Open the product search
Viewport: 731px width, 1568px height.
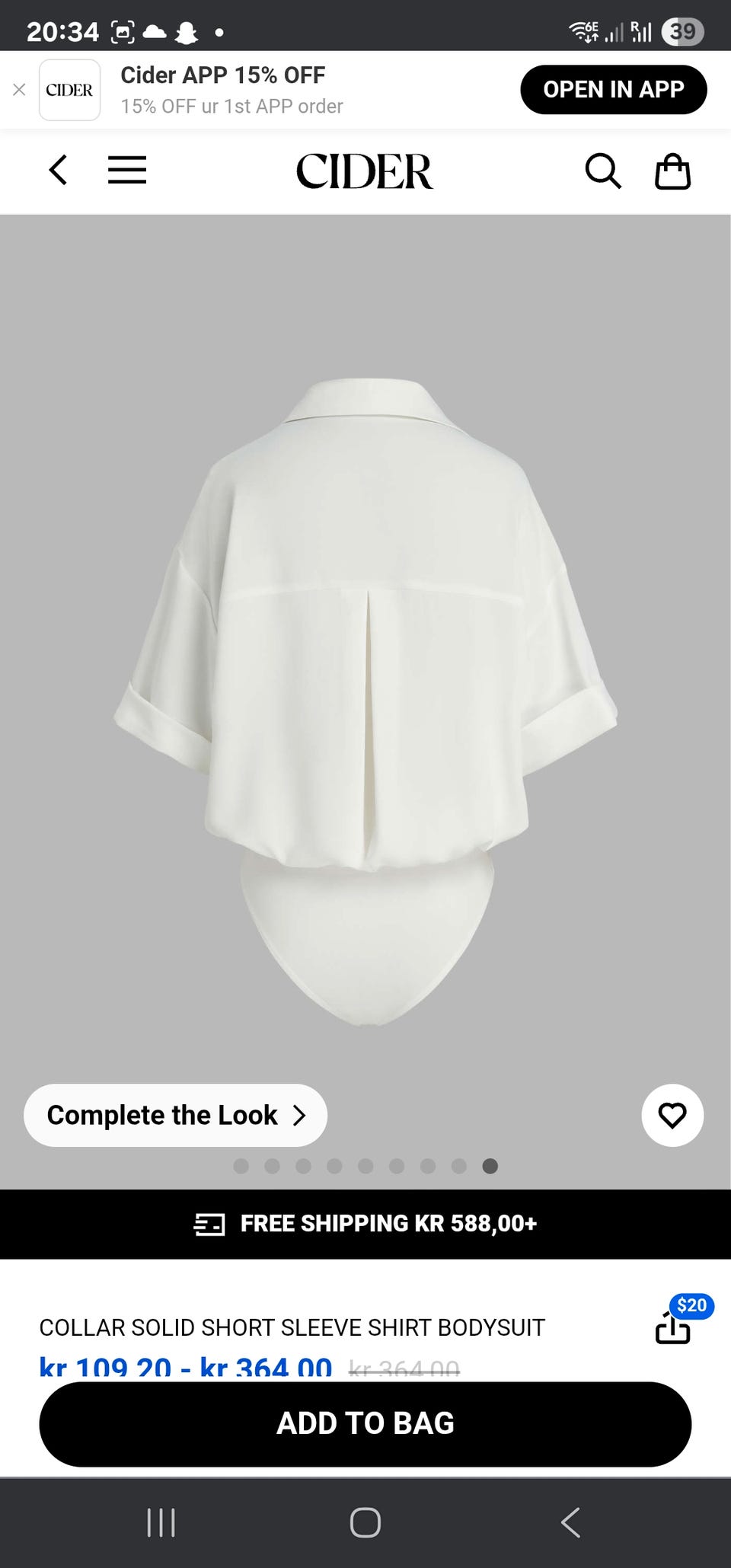click(602, 171)
